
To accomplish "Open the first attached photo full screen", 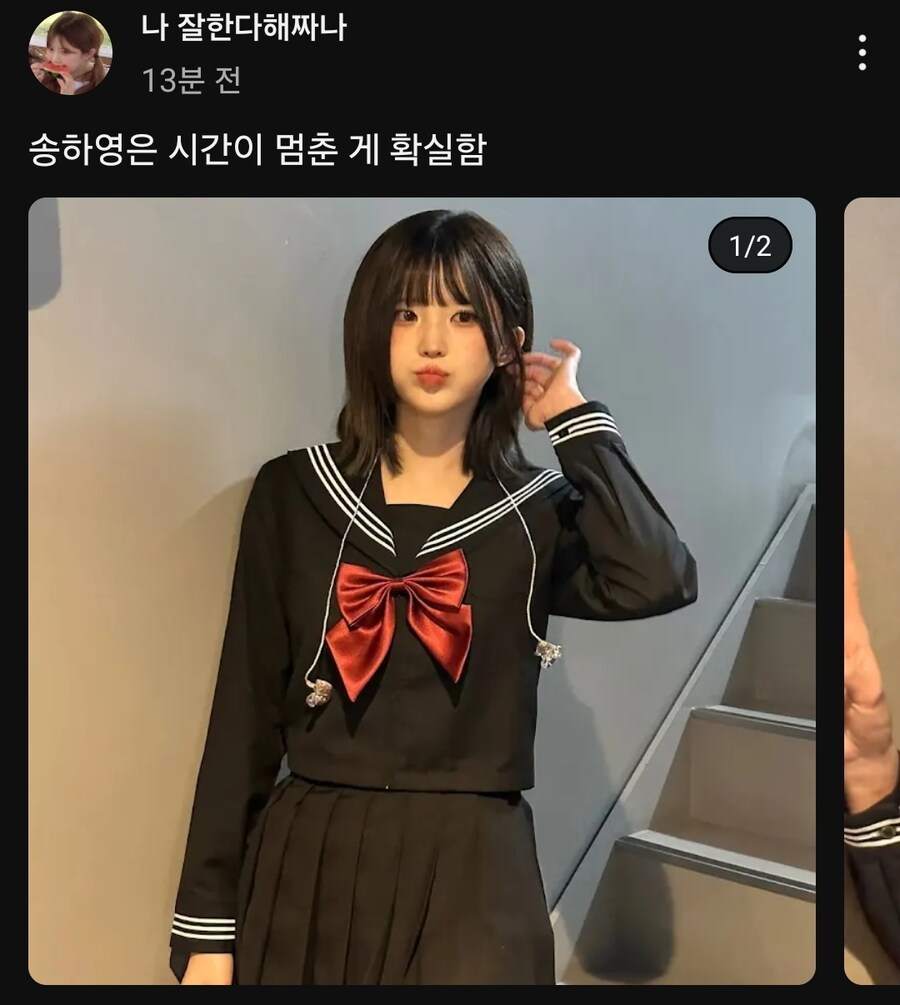I will tap(421, 590).
